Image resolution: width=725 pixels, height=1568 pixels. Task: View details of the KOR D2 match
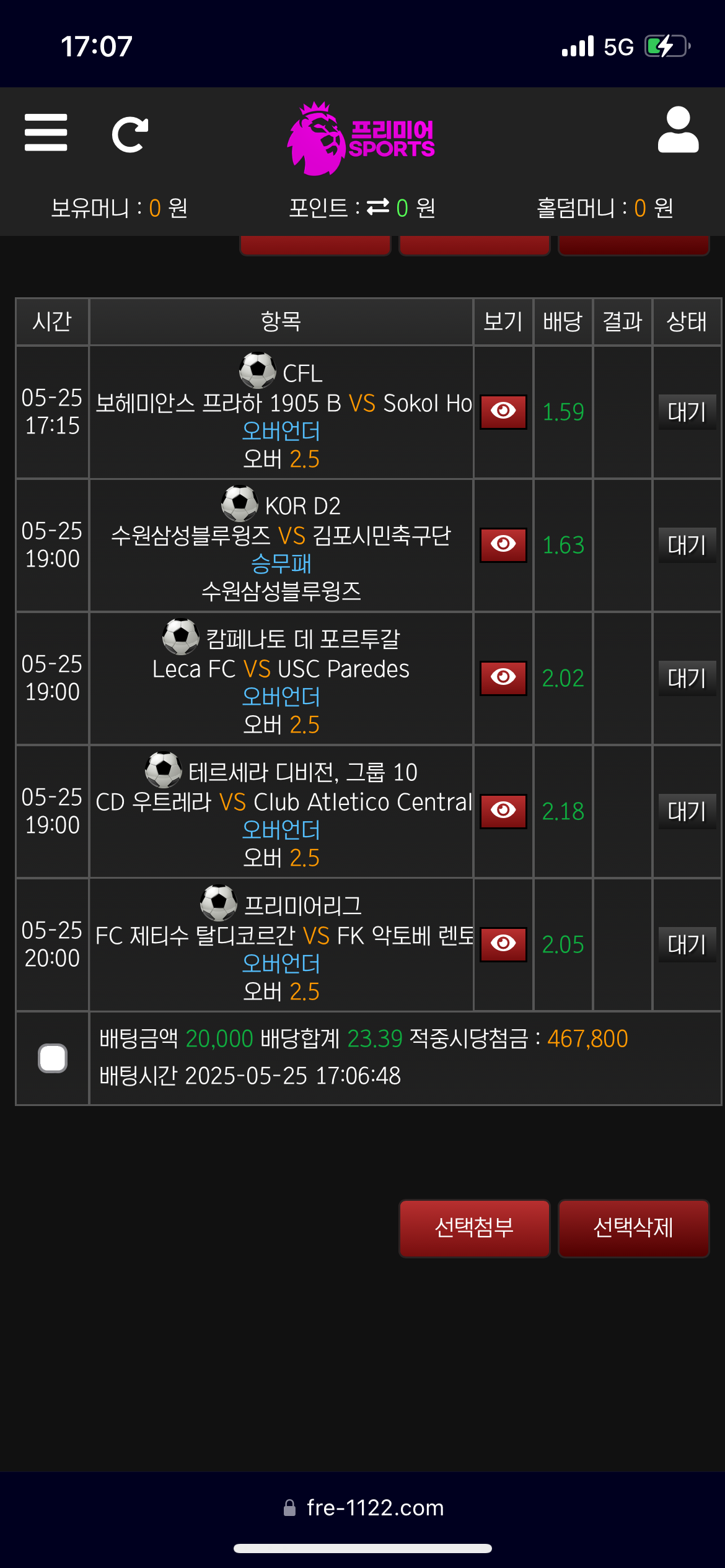coord(503,544)
